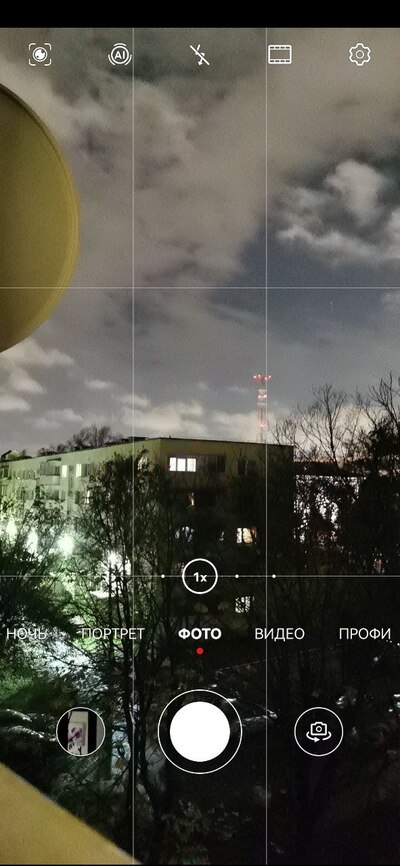Screen dimensions: 400x866
Task: Select the ФОТО mode
Action: pyautogui.click(x=199, y=633)
